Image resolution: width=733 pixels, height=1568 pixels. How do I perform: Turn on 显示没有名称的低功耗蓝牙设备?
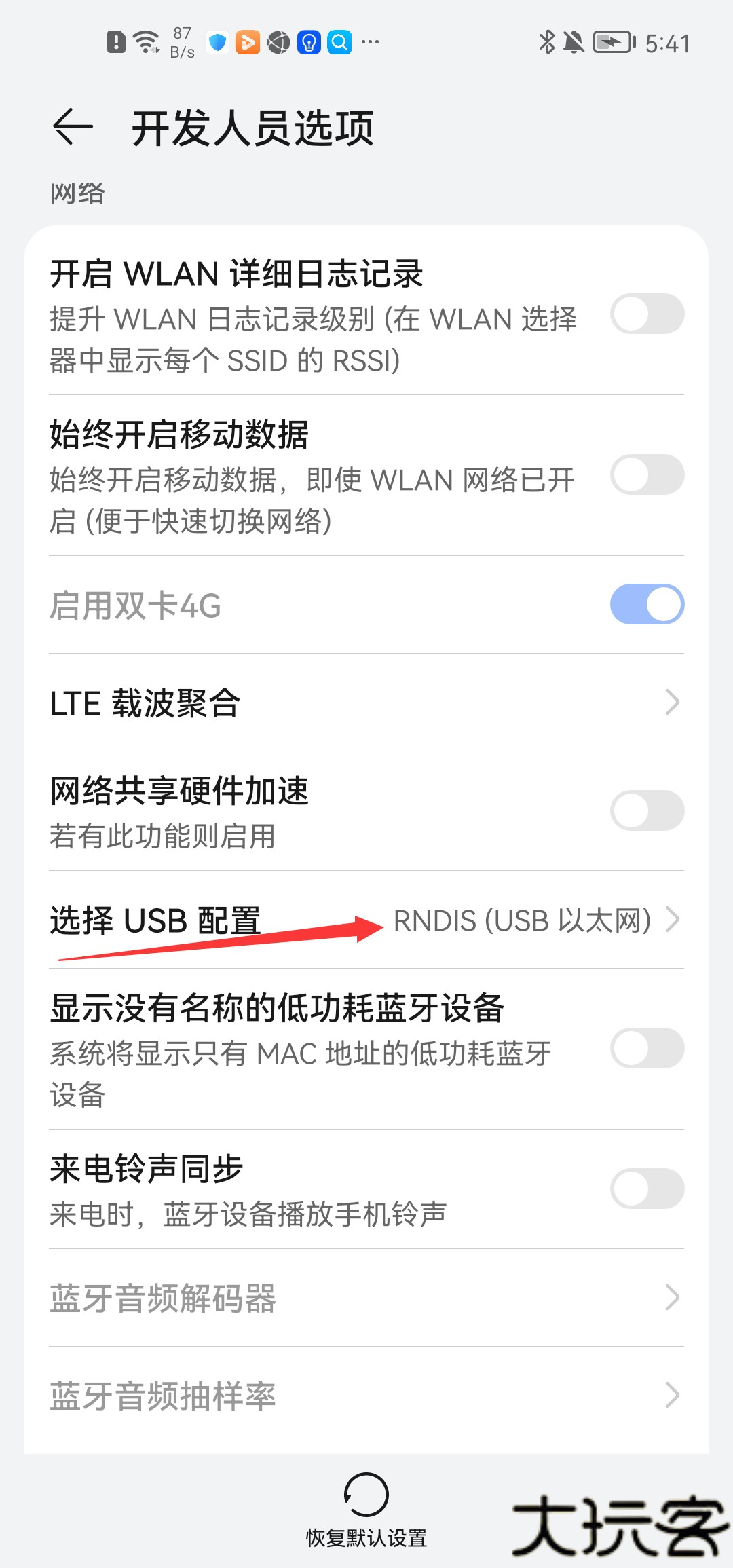point(647,1049)
